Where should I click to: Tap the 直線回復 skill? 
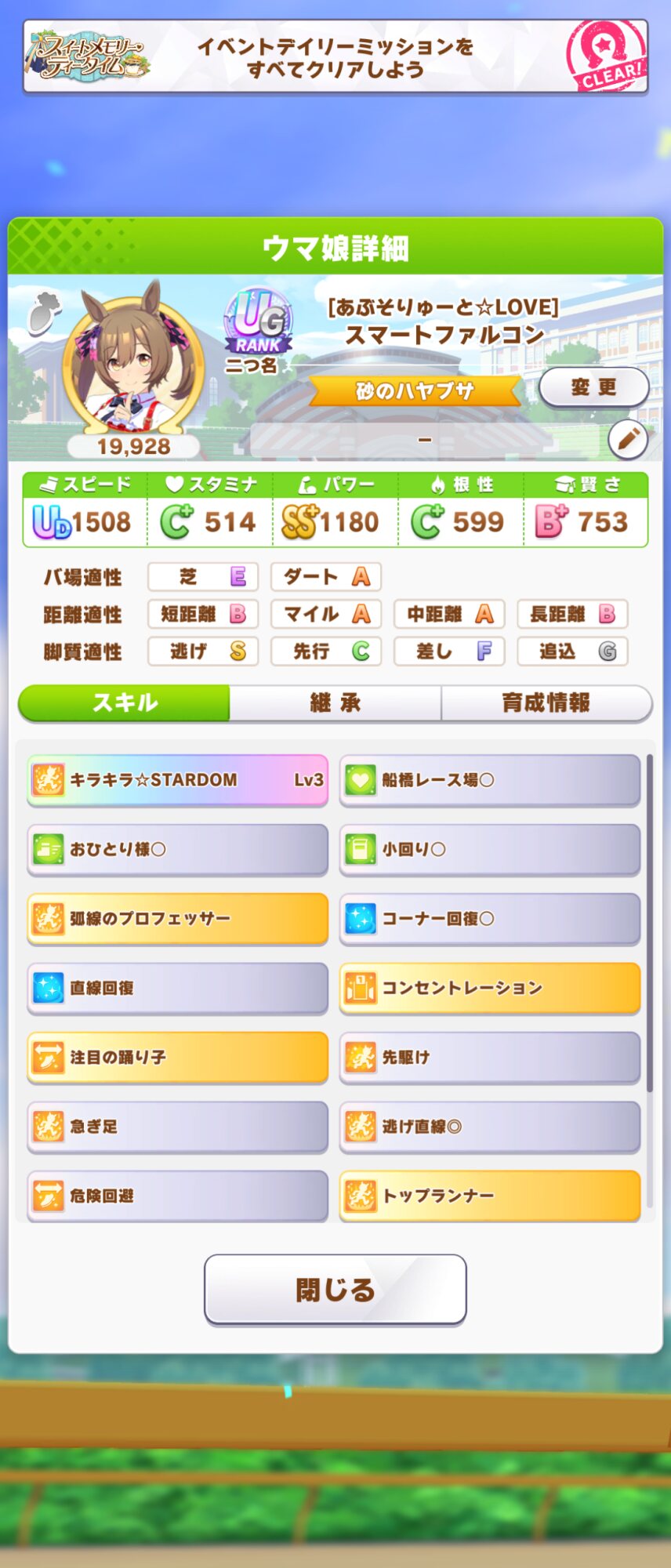(177, 988)
